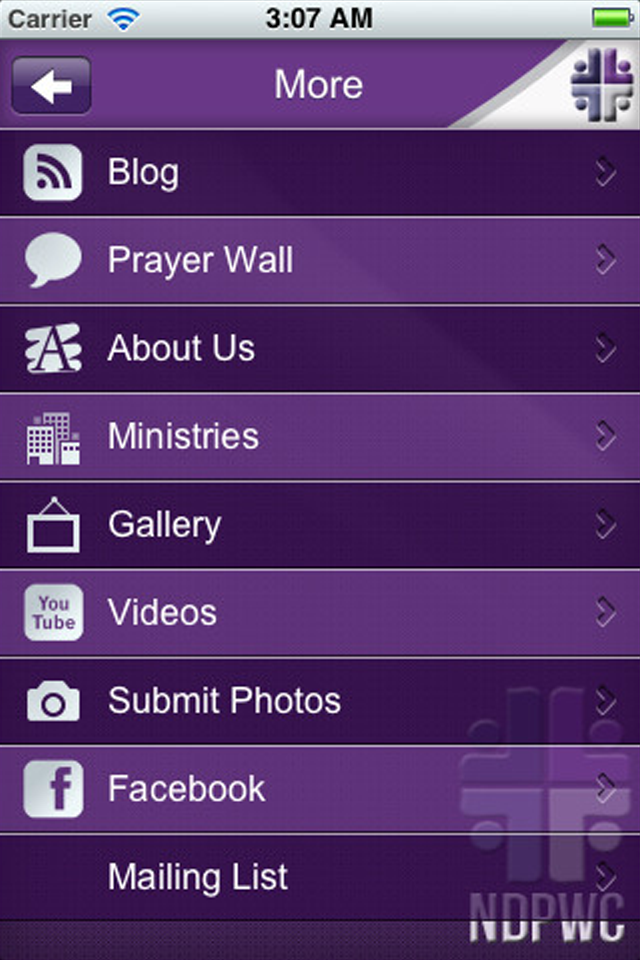Browse the Ministries list
Viewport: 640px width, 960px height.
pyautogui.click(x=320, y=437)
